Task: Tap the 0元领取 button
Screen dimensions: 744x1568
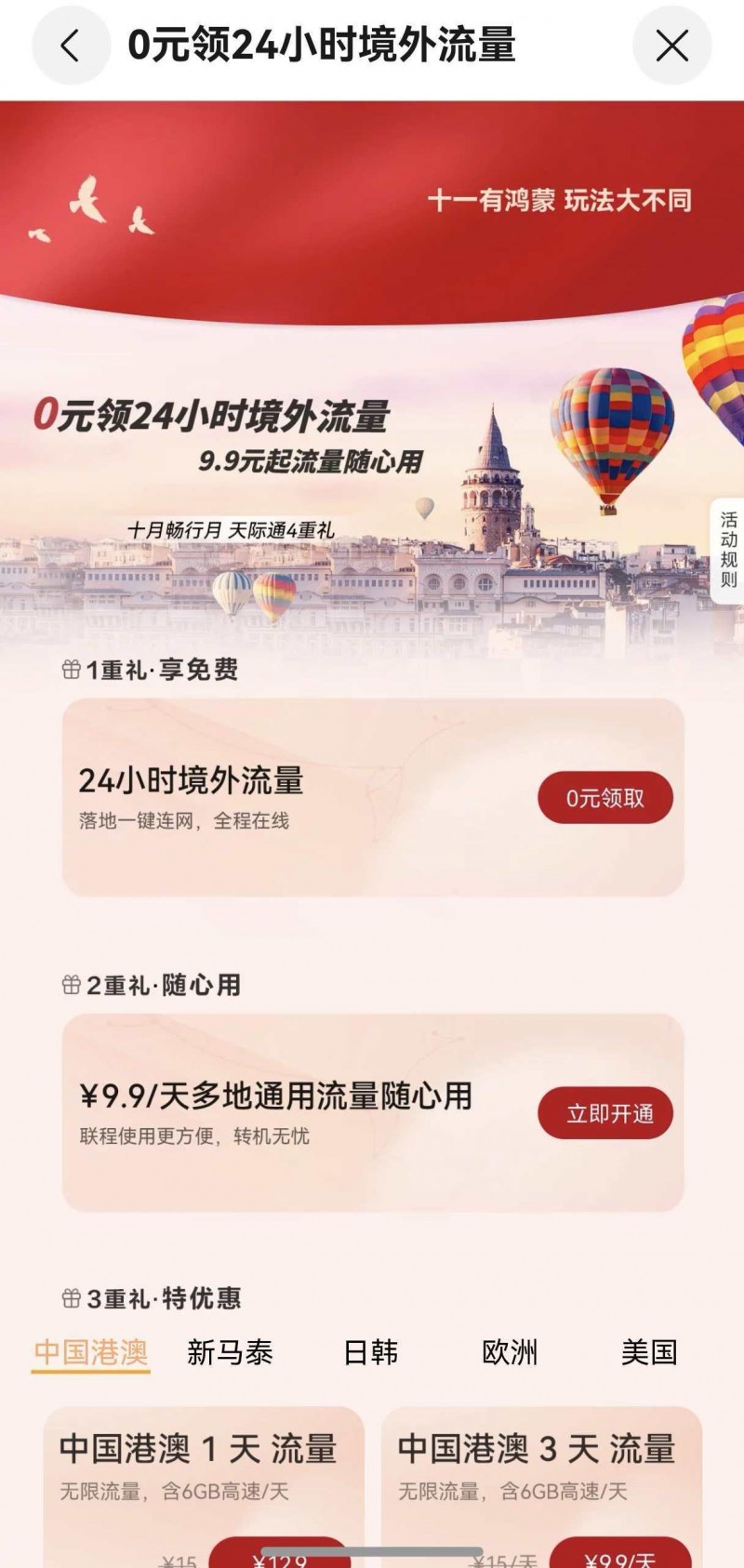Action: click(x=605, y=798)
